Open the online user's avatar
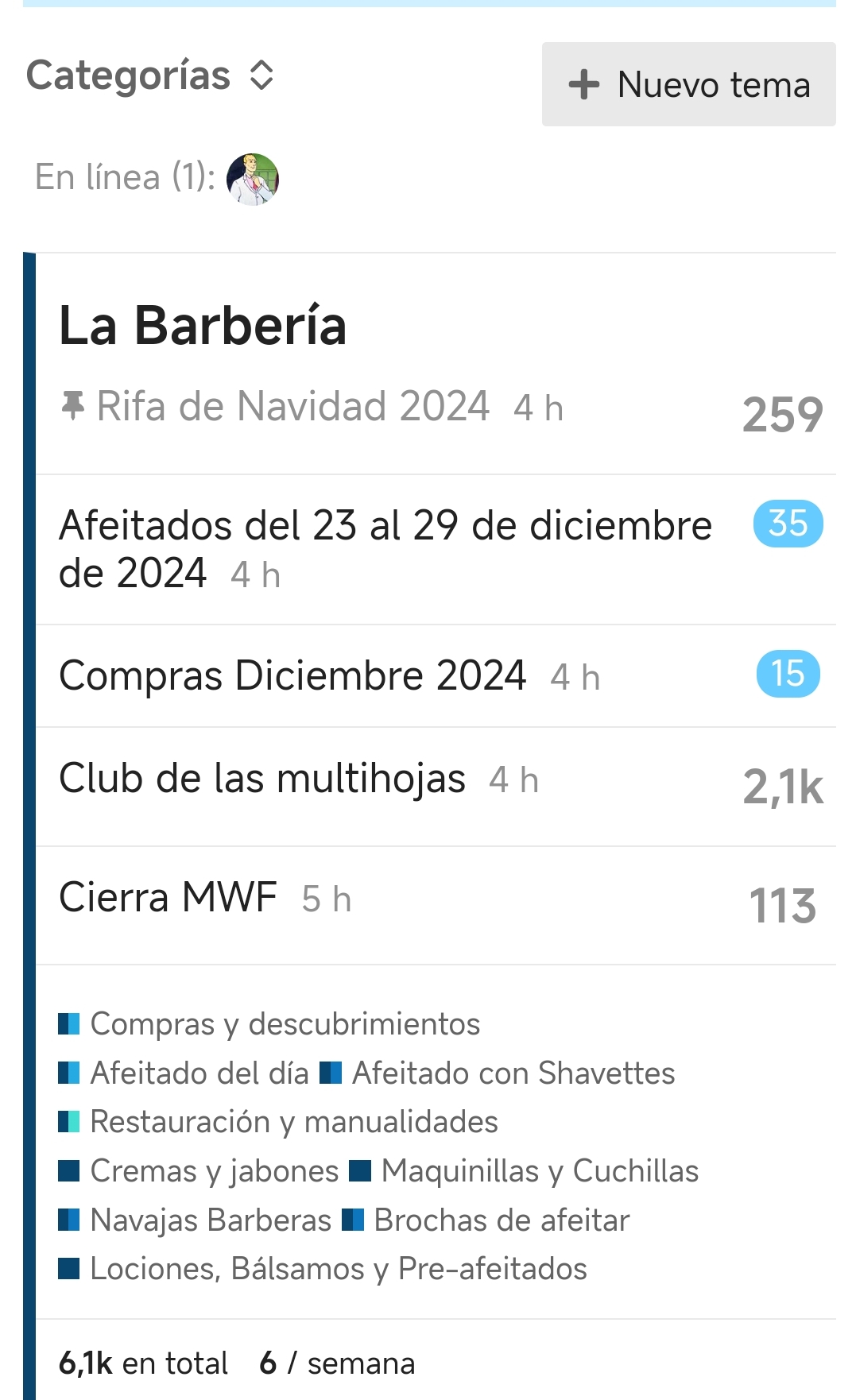 click(253, 179)
